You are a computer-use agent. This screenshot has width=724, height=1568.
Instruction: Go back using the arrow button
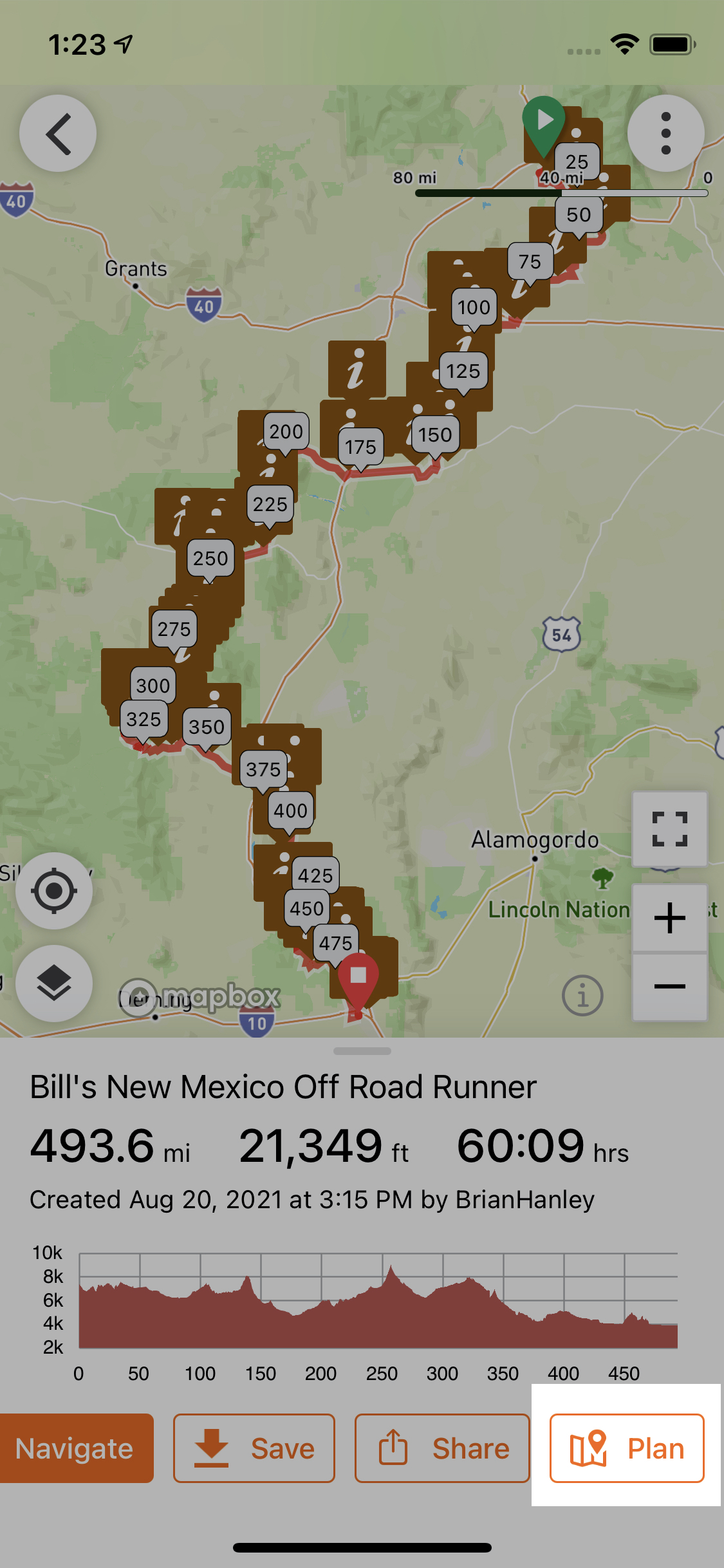58,133
